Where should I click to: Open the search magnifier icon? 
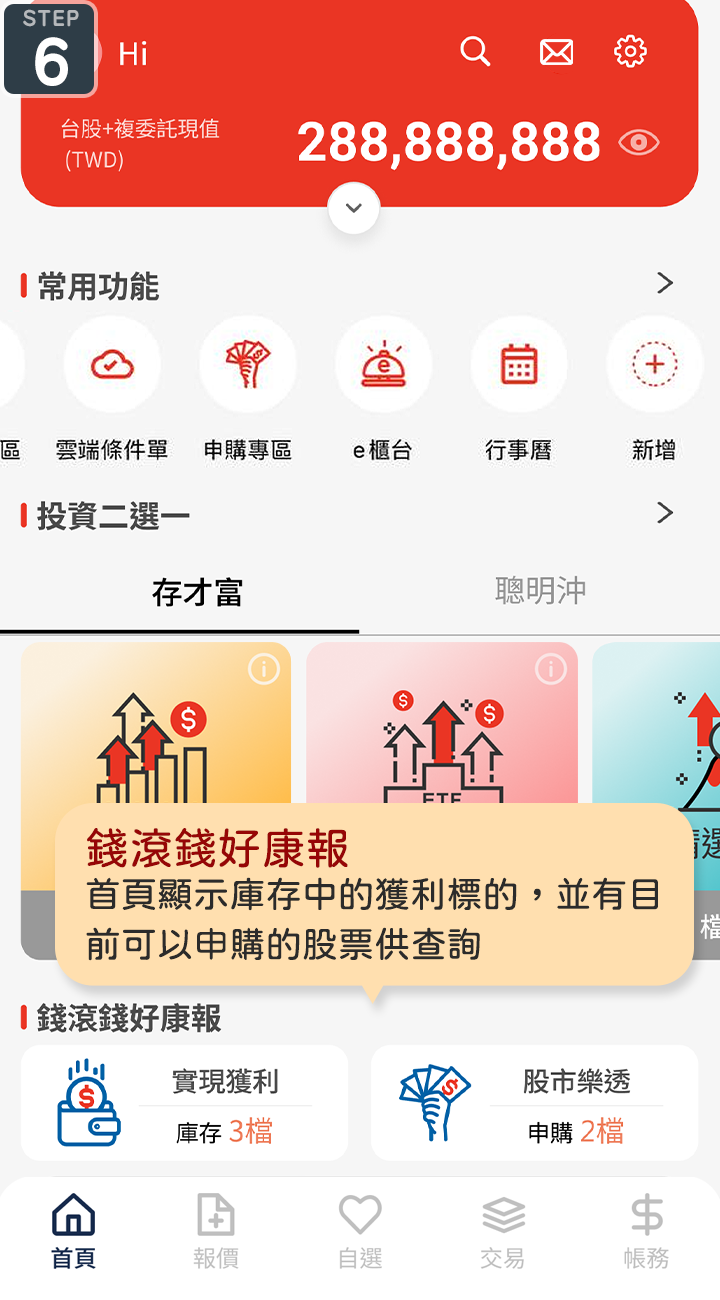pos(475,51)
